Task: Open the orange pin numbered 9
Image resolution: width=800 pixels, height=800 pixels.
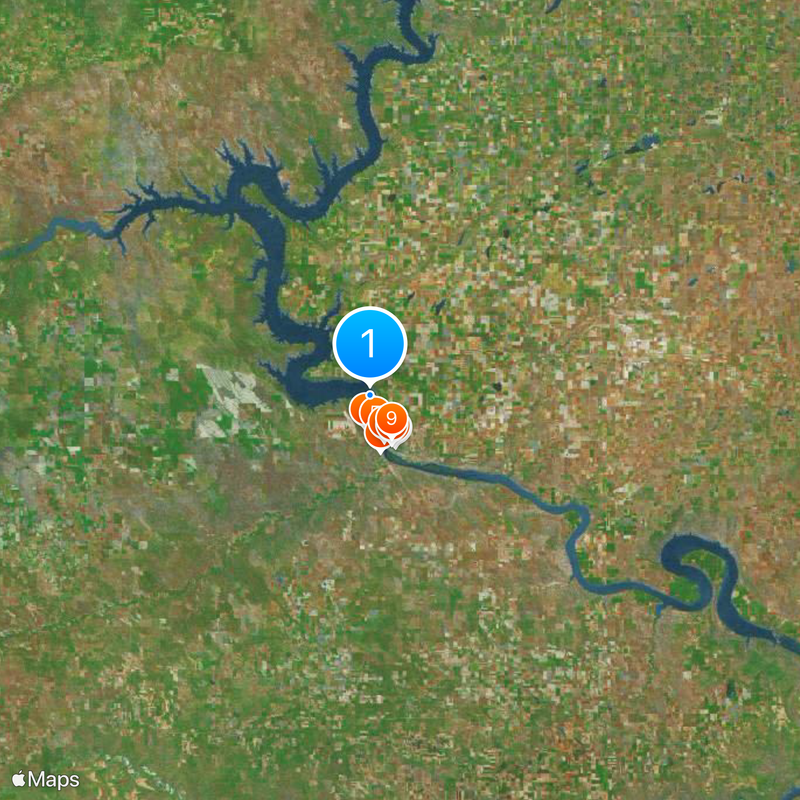Action: click(x=391, y=418)
